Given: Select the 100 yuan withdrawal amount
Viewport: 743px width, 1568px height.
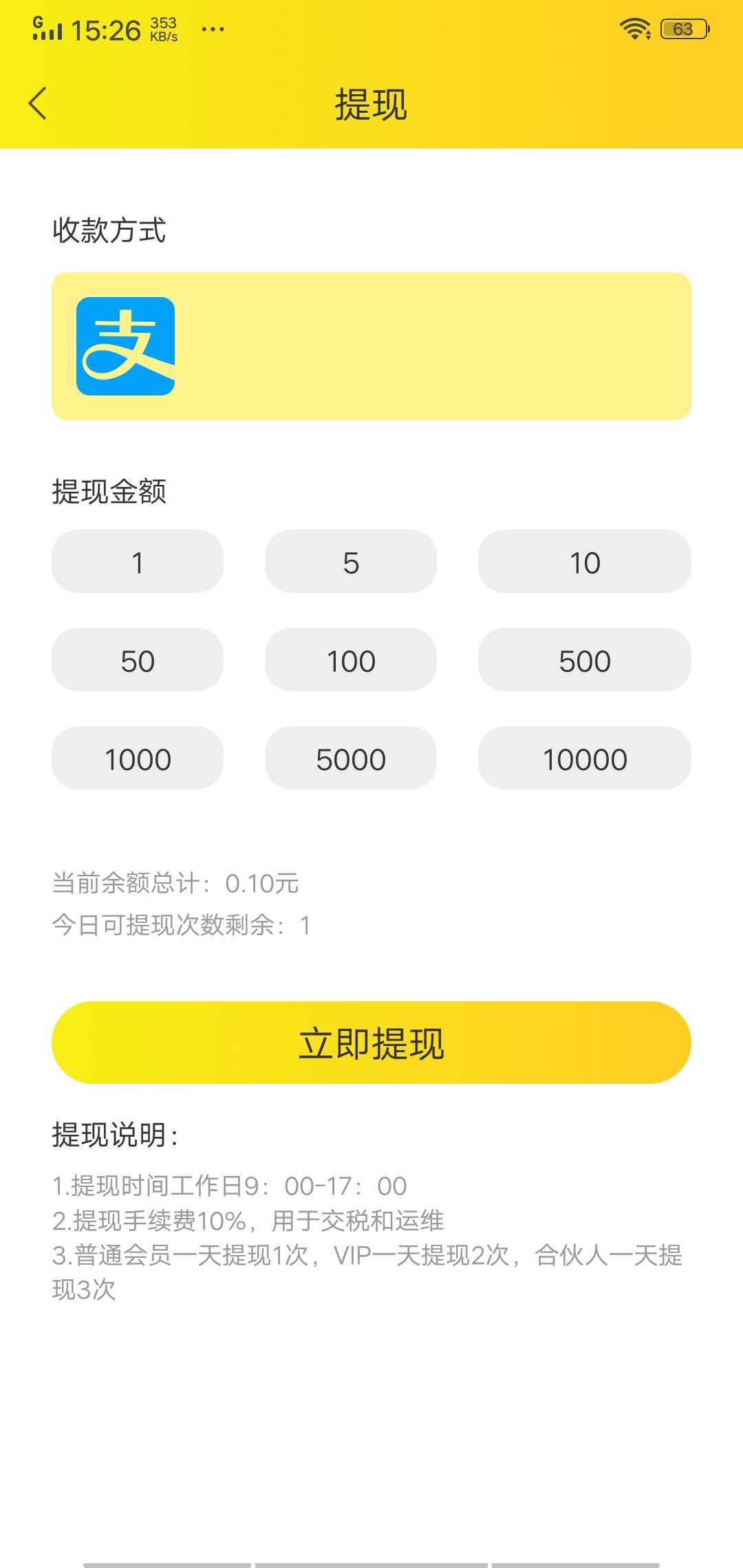Looking at the screenshot, I should [x=350, y=660].
